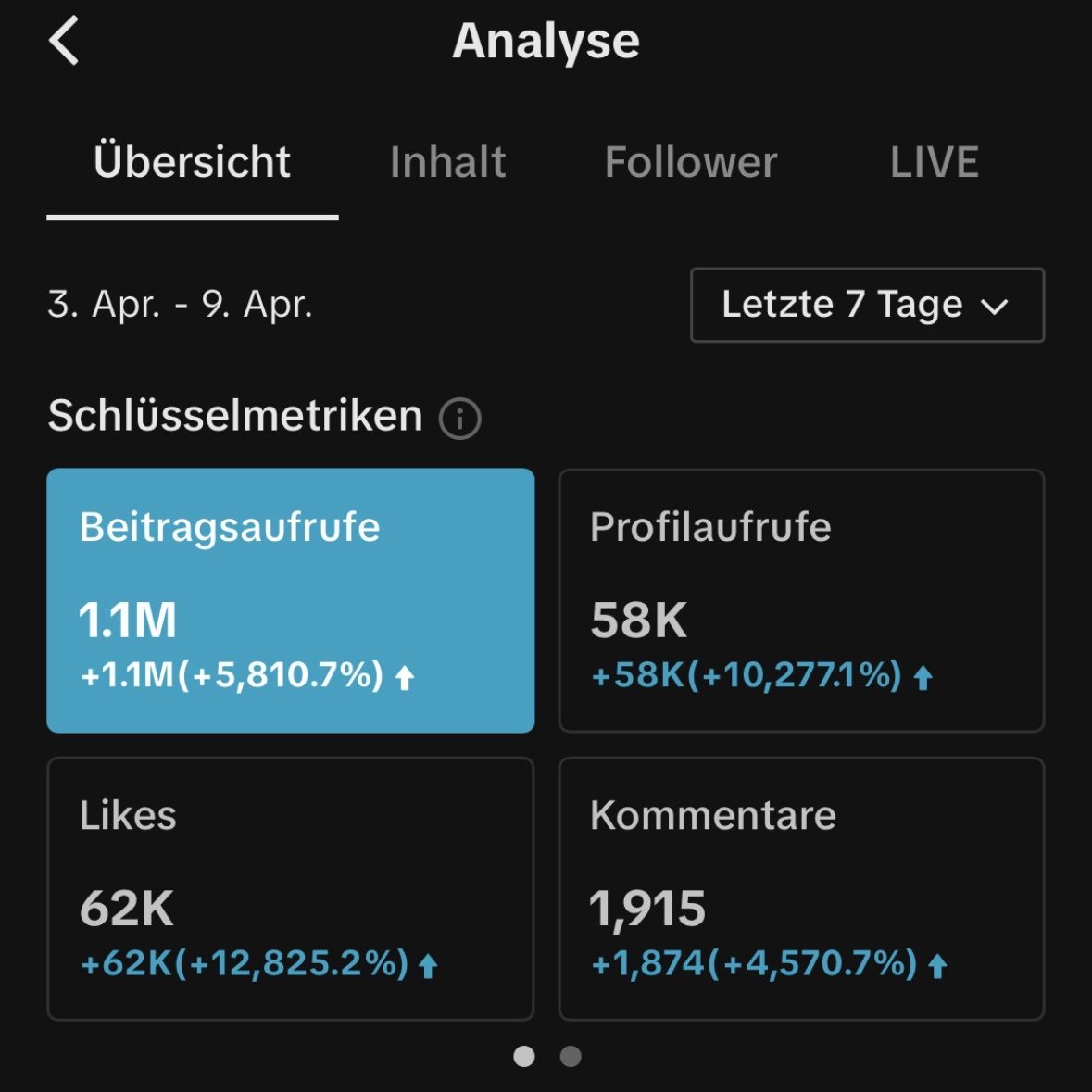The image size is (1092, 1092).
Task: Open the Letzte 7 Tage dropdown
Action: tap(867, 305)
